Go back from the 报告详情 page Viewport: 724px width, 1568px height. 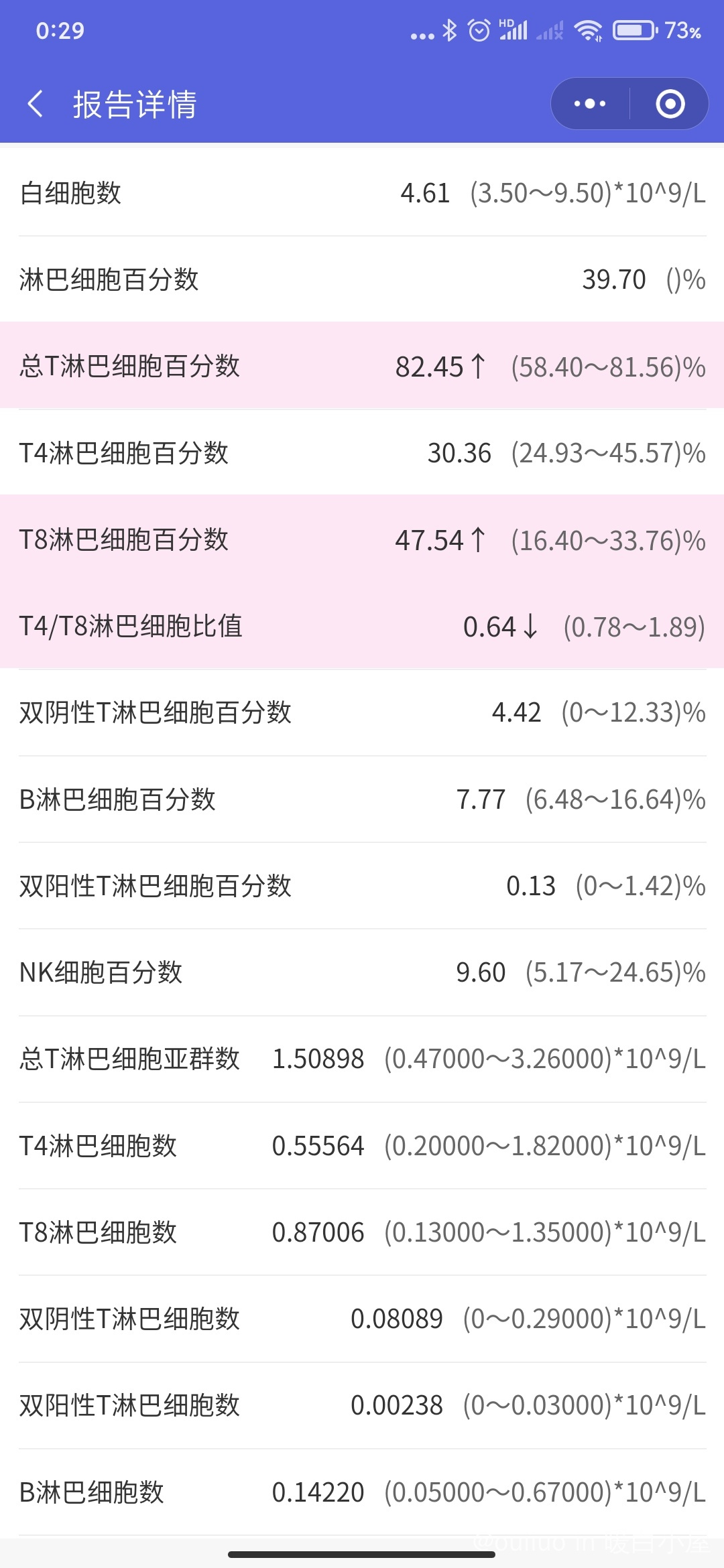tap(36, 104)
